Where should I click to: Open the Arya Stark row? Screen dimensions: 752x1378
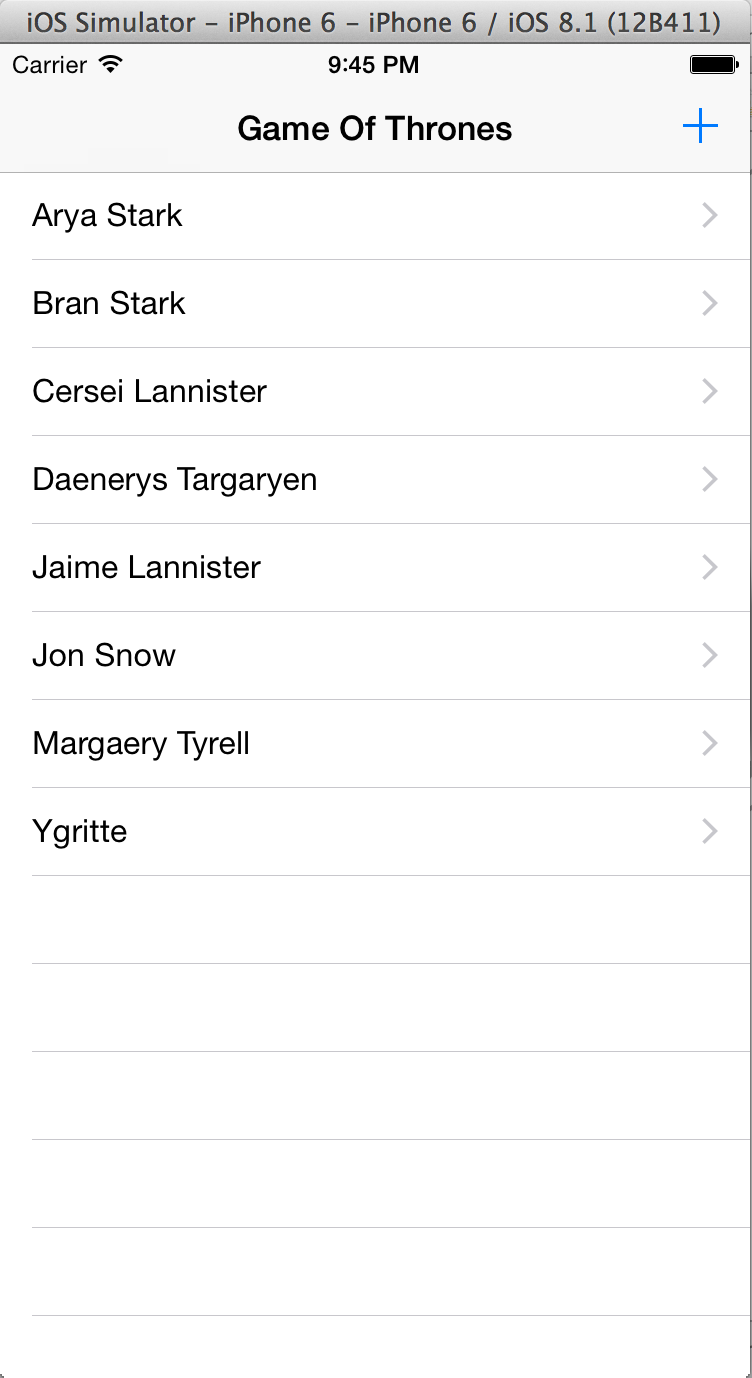(x=376, y=216)
